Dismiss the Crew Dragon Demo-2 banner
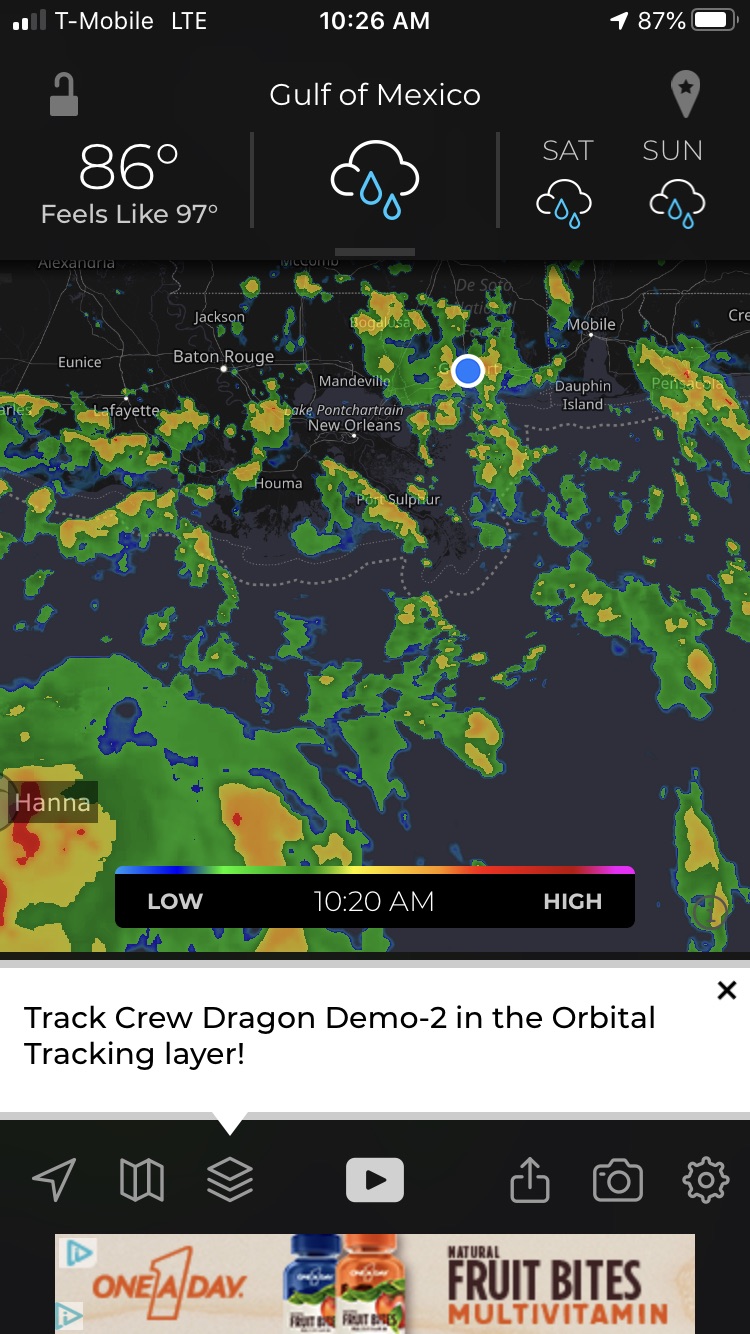Viewport: 750px width, 1334px height. 727,990
